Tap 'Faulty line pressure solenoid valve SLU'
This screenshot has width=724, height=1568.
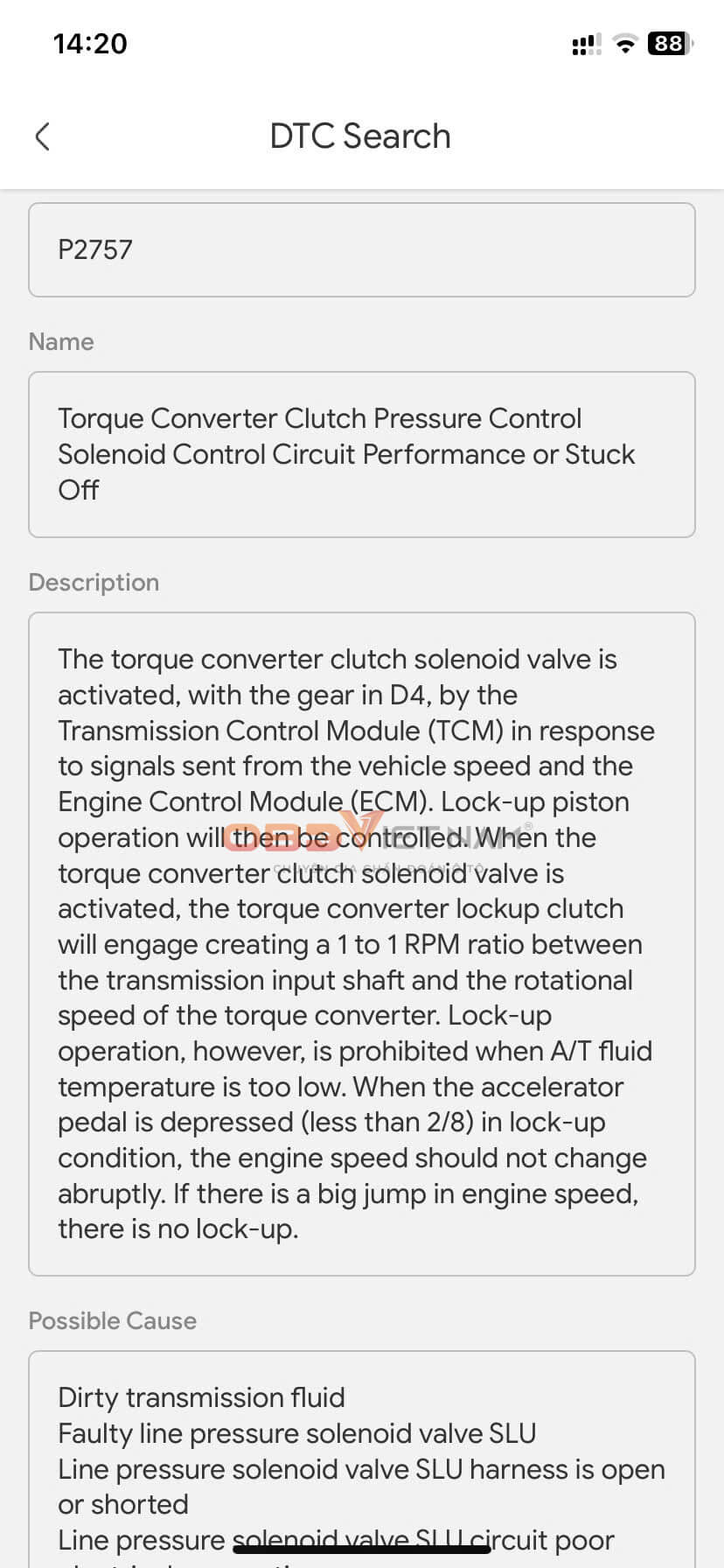click(296, 1433)
